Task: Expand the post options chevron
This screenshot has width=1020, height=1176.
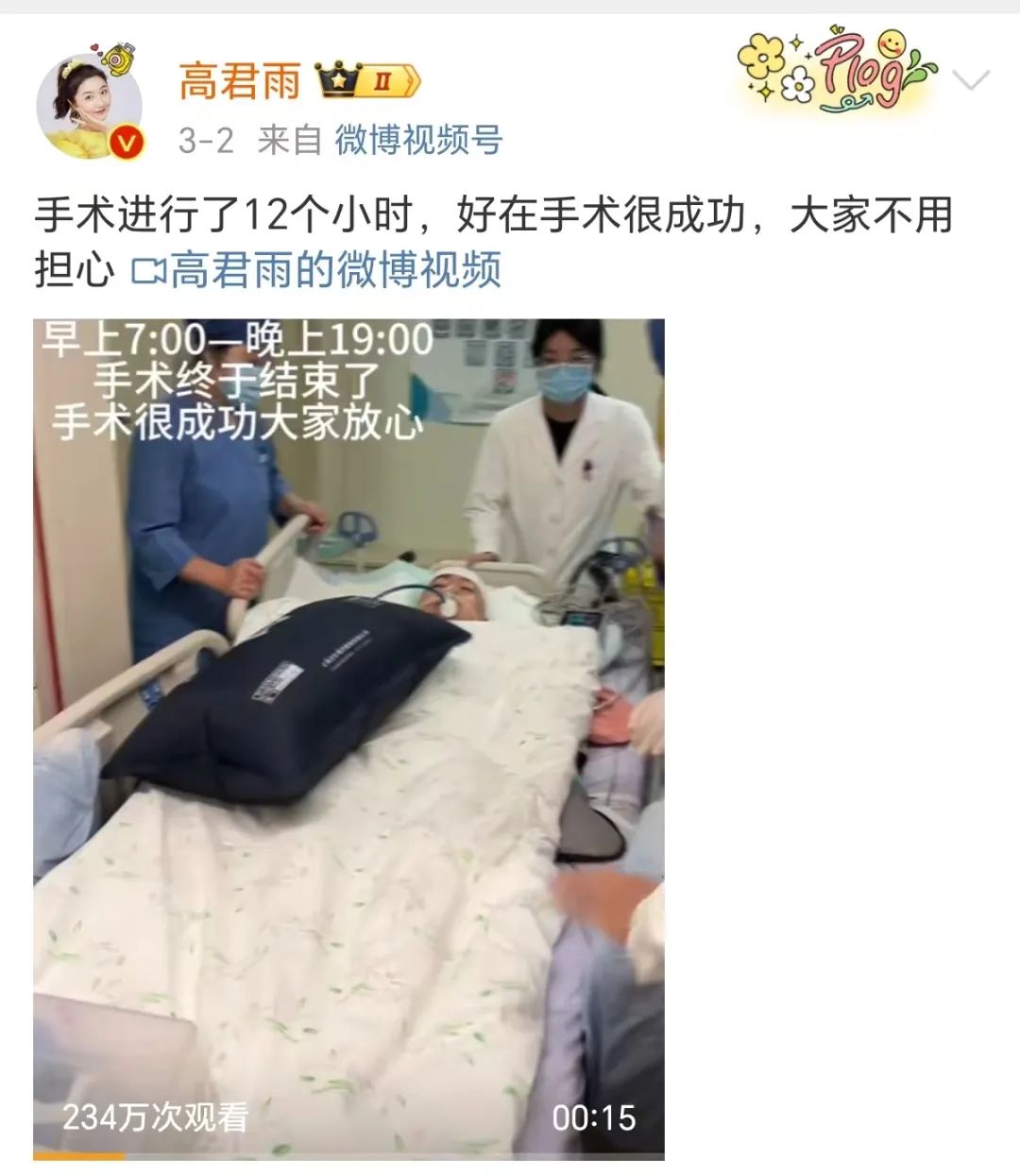Action: pyautogui.click(x=971, y=80)
